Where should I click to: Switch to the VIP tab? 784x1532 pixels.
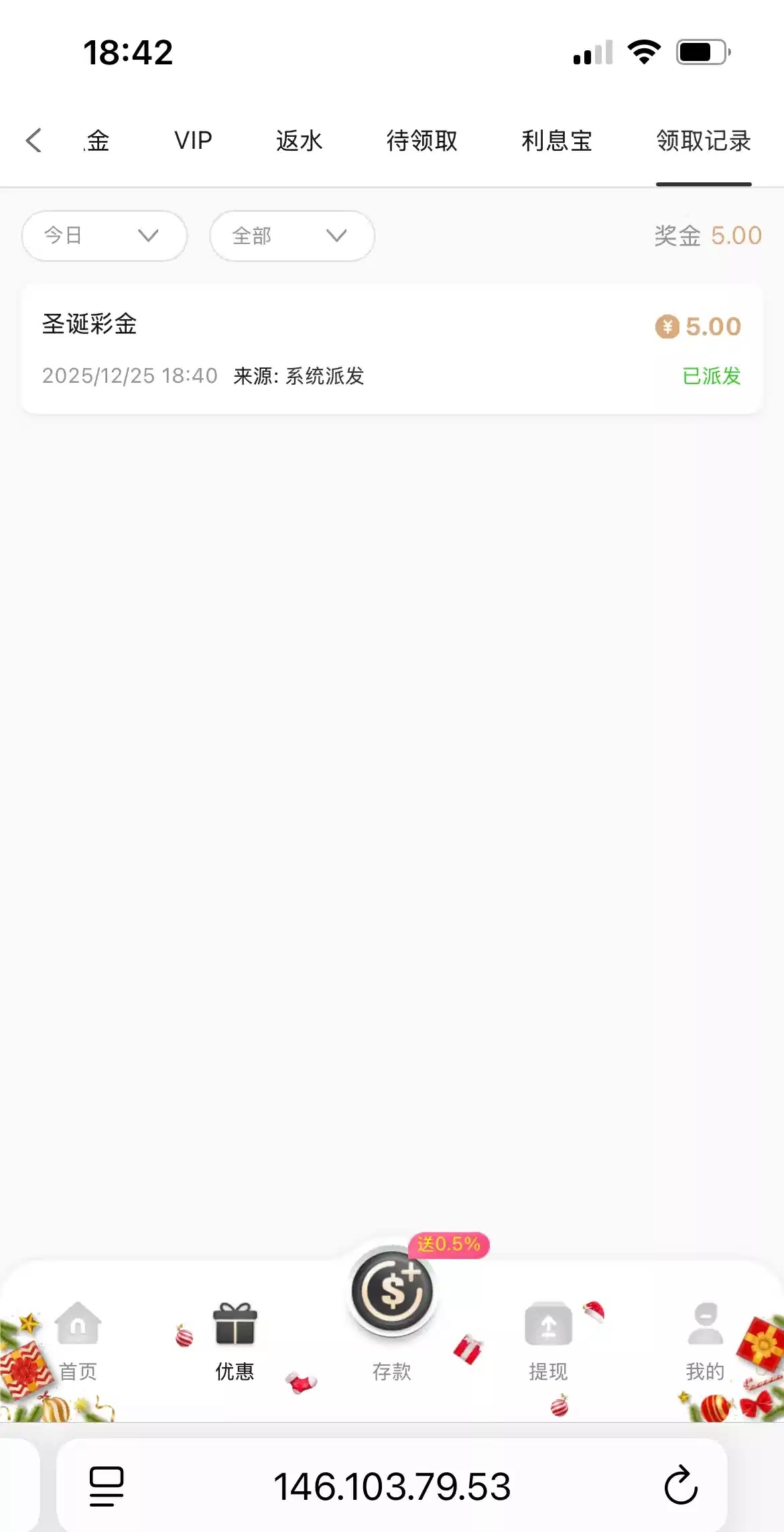[193, 141]
